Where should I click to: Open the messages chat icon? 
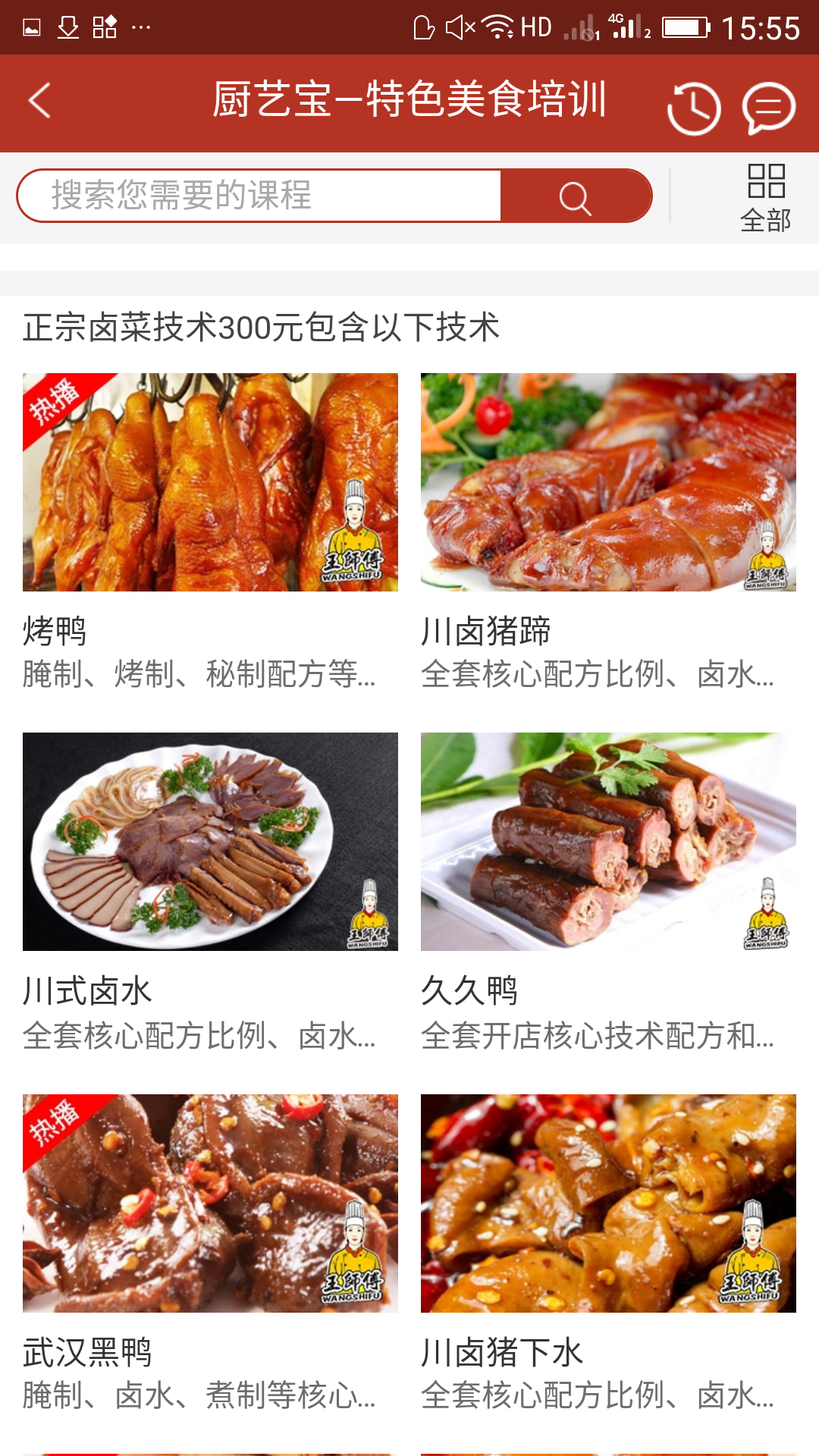[769, 106]
